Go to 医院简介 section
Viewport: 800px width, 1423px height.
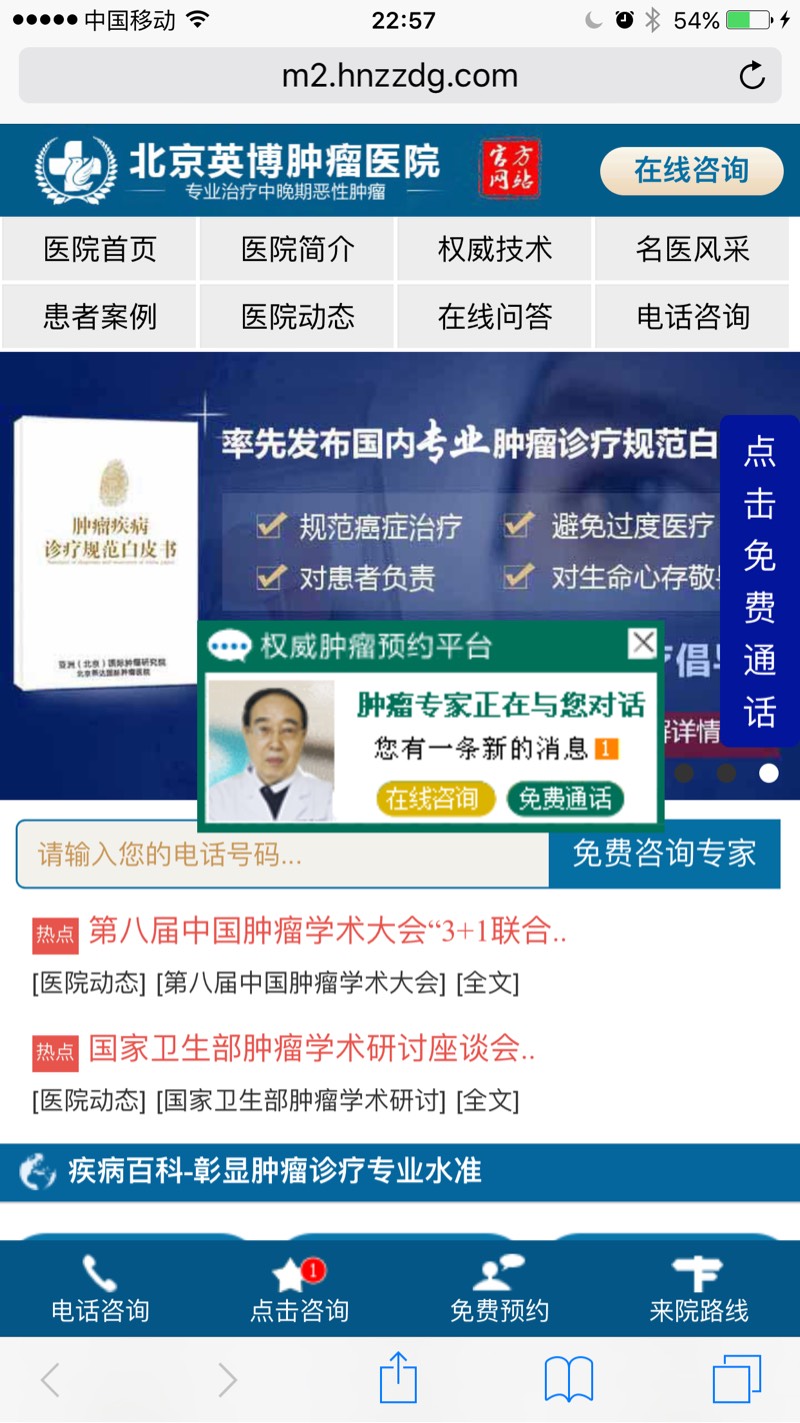(298, 249)
